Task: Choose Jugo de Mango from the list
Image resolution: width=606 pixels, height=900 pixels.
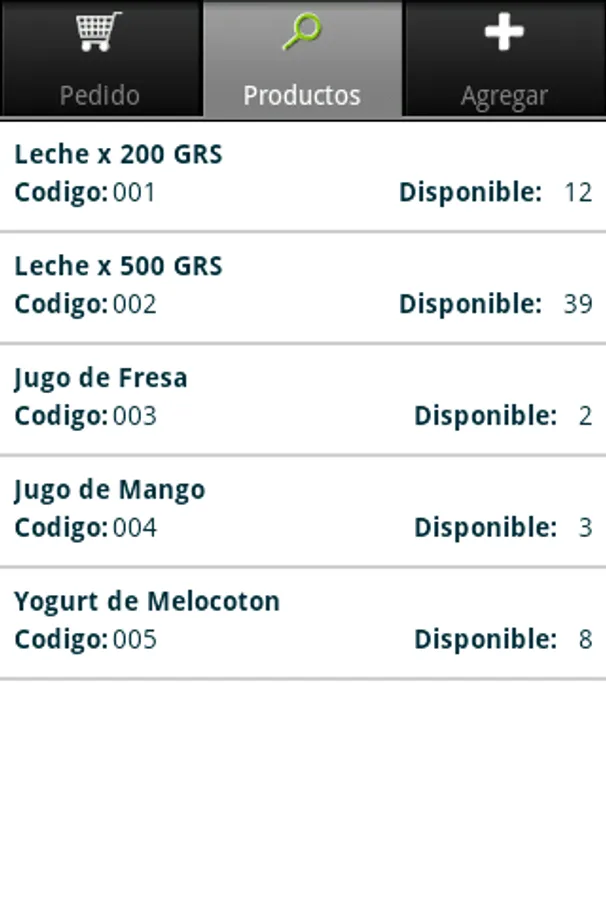Action: (x=302, y=510)
